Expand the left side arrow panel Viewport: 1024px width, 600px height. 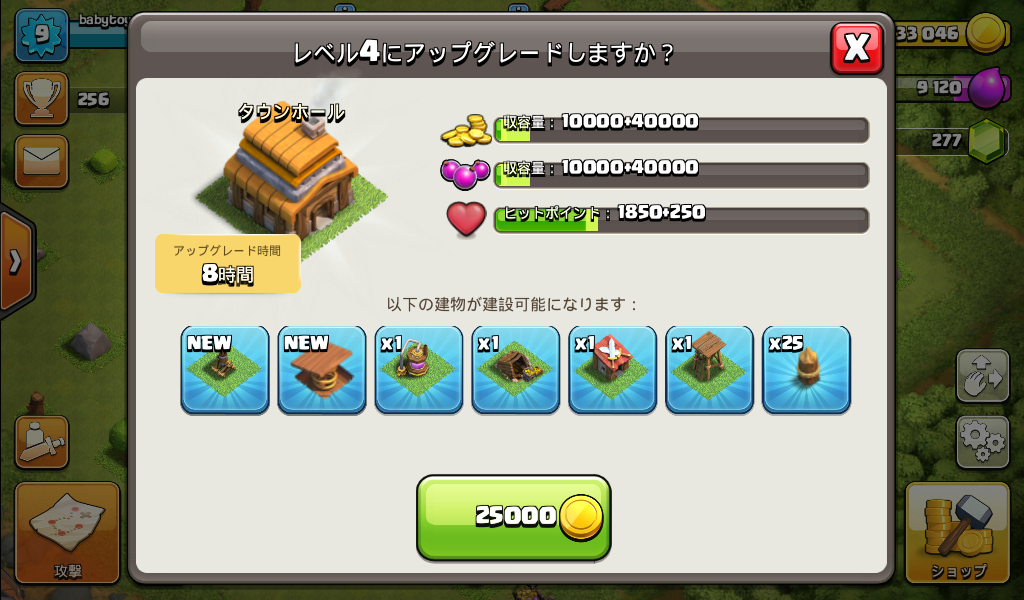click(x=14, y=262)
